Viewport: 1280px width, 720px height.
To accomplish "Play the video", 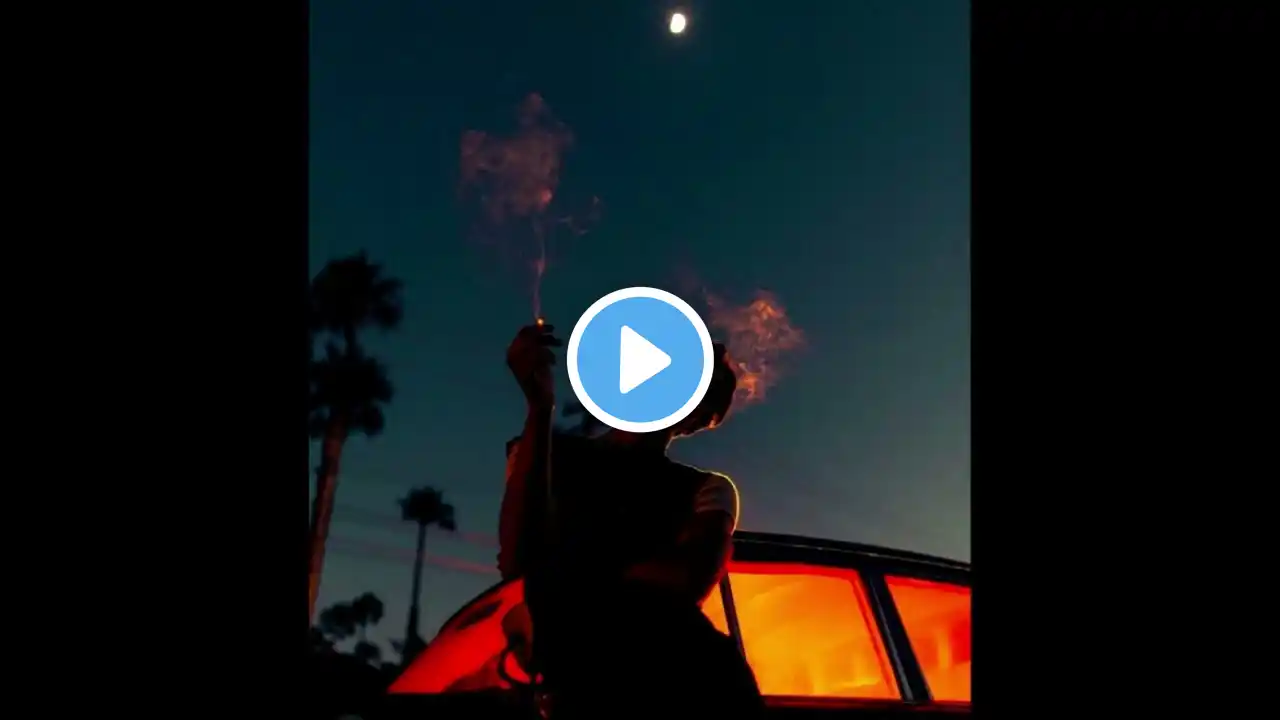I will [x=640, y=360].
